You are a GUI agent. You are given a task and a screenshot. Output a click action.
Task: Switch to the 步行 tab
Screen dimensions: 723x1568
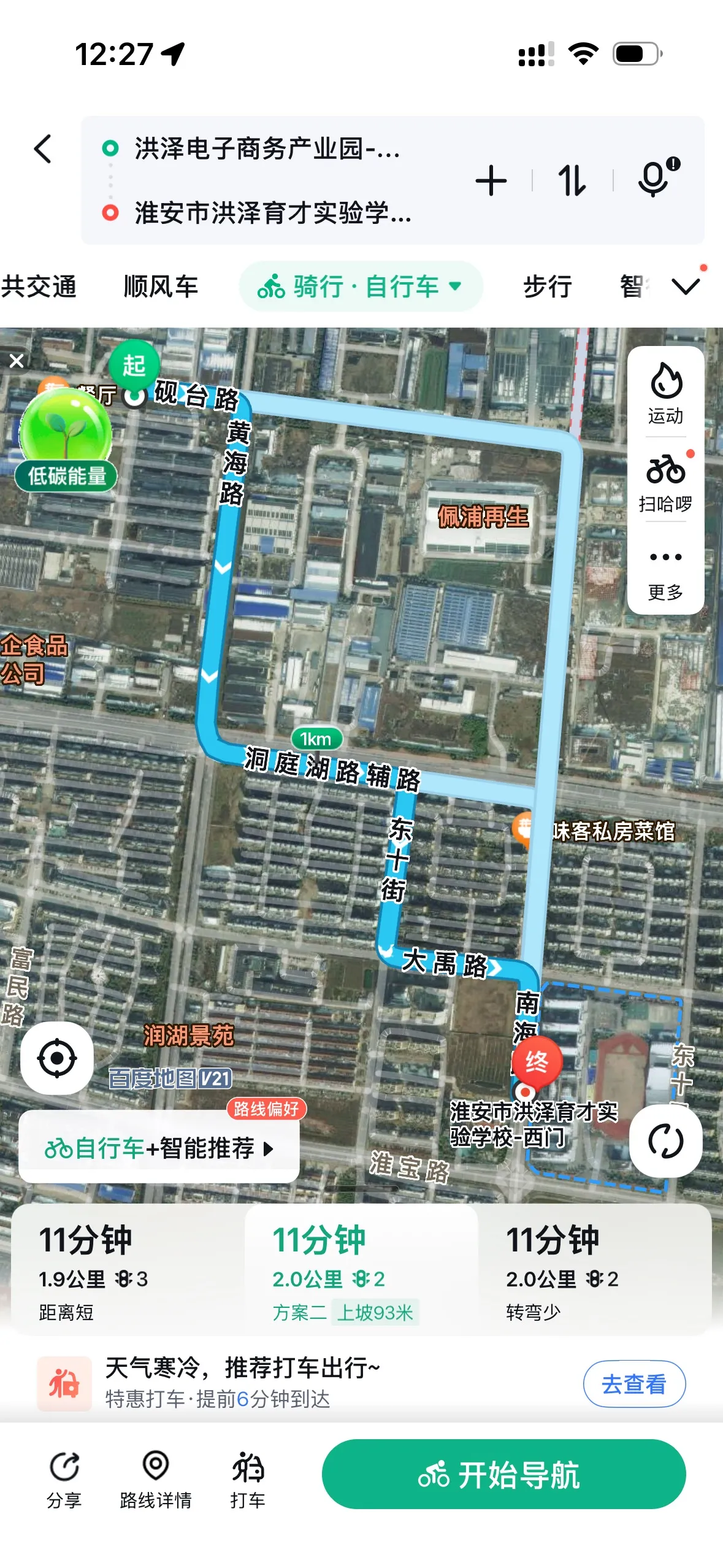point(547,286)
